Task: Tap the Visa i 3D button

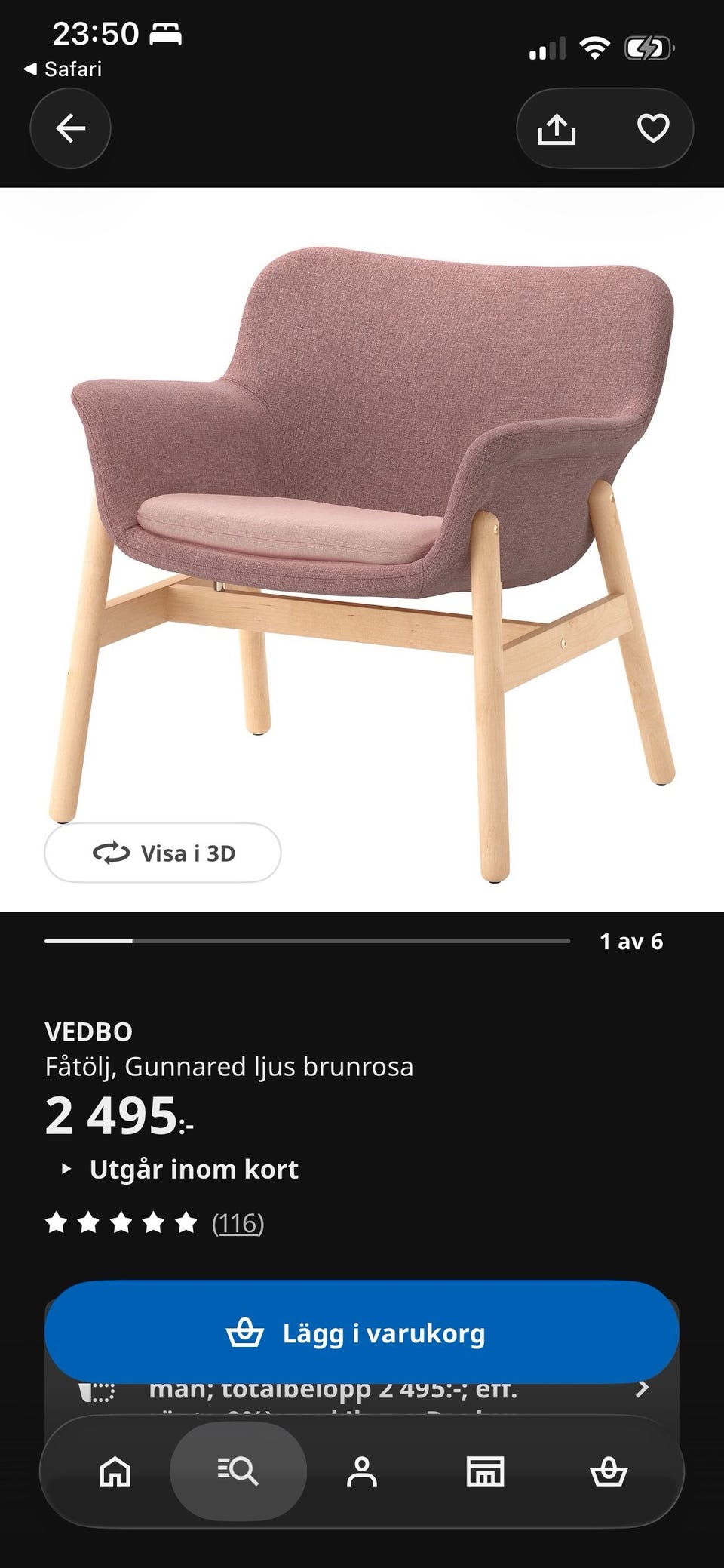Action: [163, 853]
